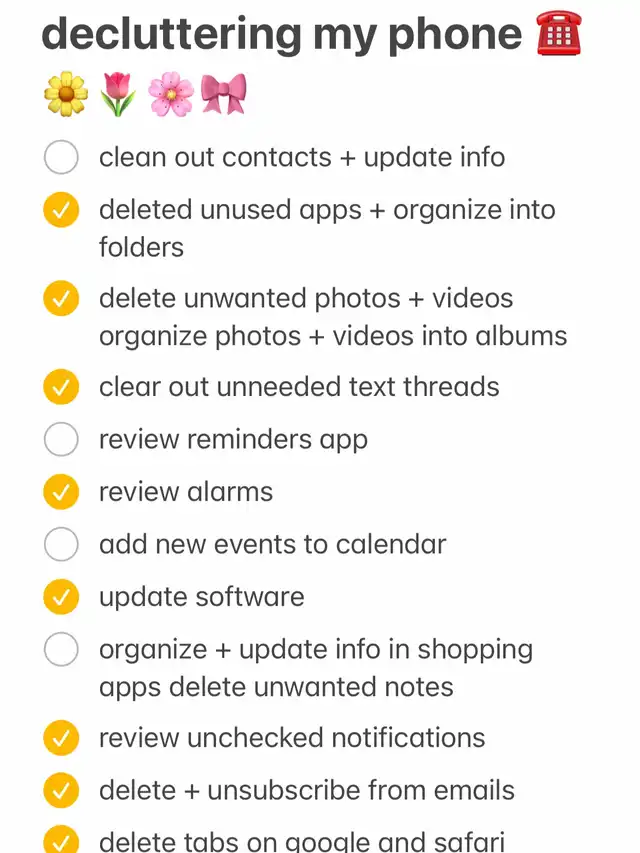640x853 pixels.
Task: Uncheck clear out unneeded text threads
Action: pyautogui.click(x=61, y=387)
